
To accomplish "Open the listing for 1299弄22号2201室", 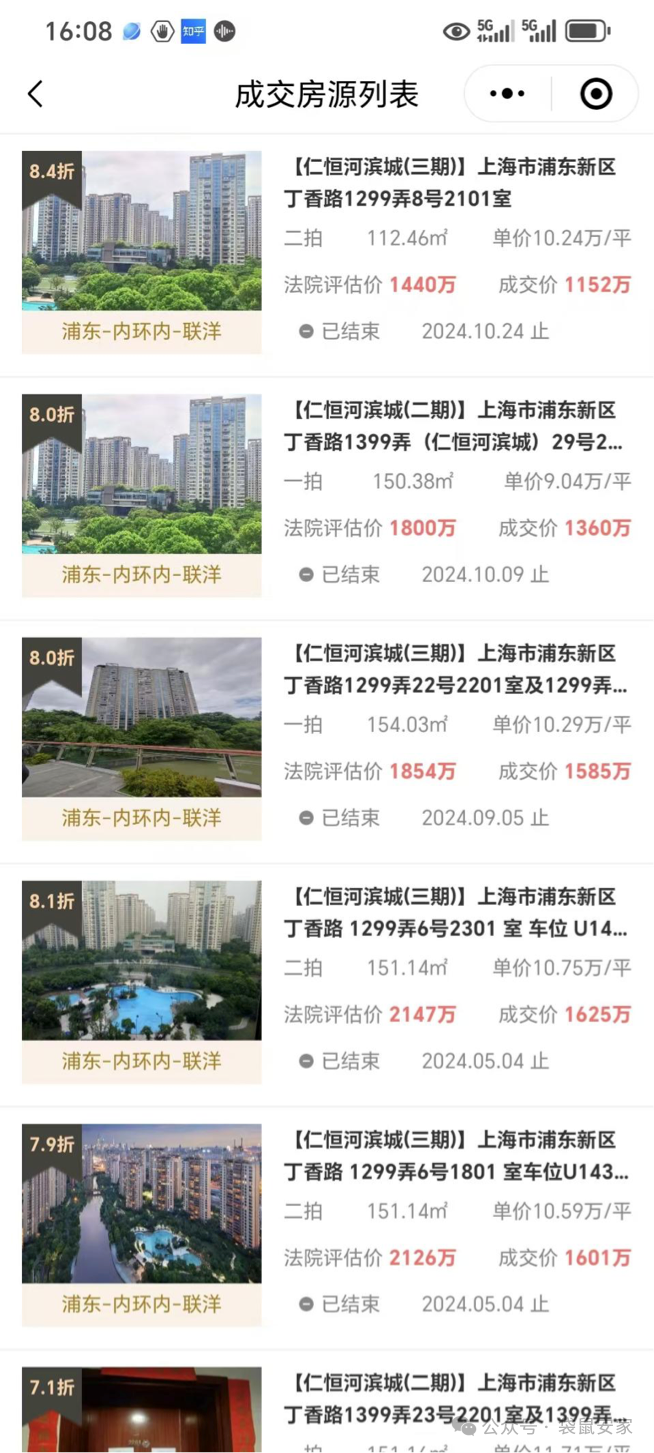I will 455,669.
